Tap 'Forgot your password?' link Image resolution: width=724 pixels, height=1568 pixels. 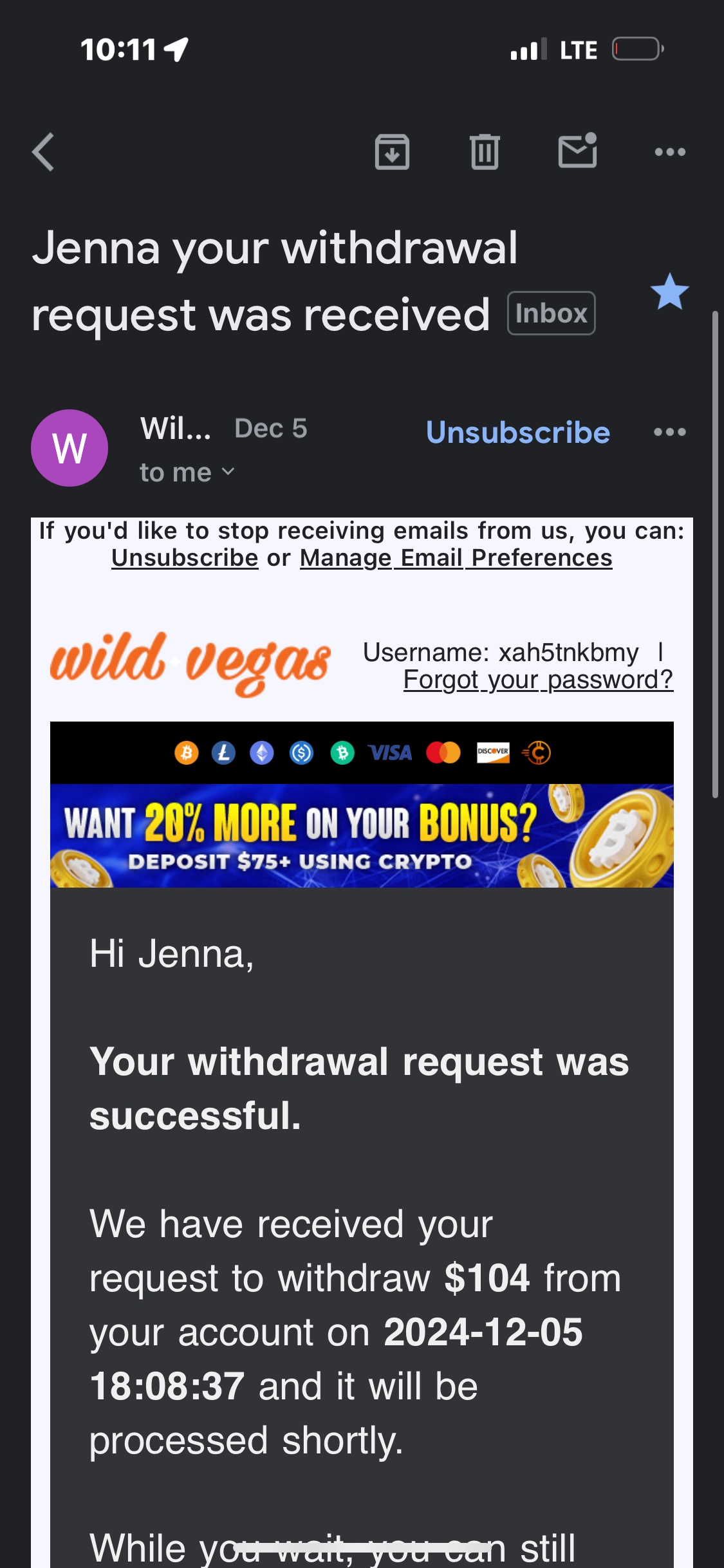click(538, 680)
